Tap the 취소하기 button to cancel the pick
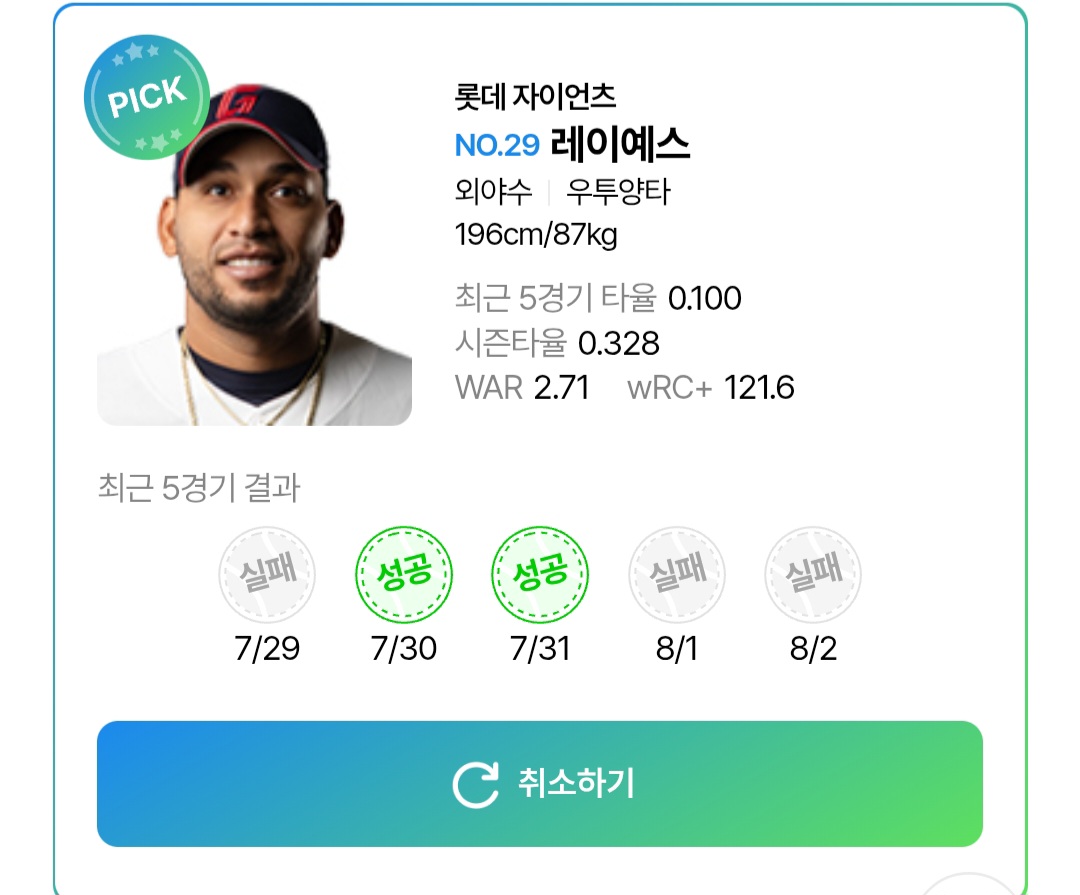The height and width of the screenshot is (895, 1080). pos(540,783)
